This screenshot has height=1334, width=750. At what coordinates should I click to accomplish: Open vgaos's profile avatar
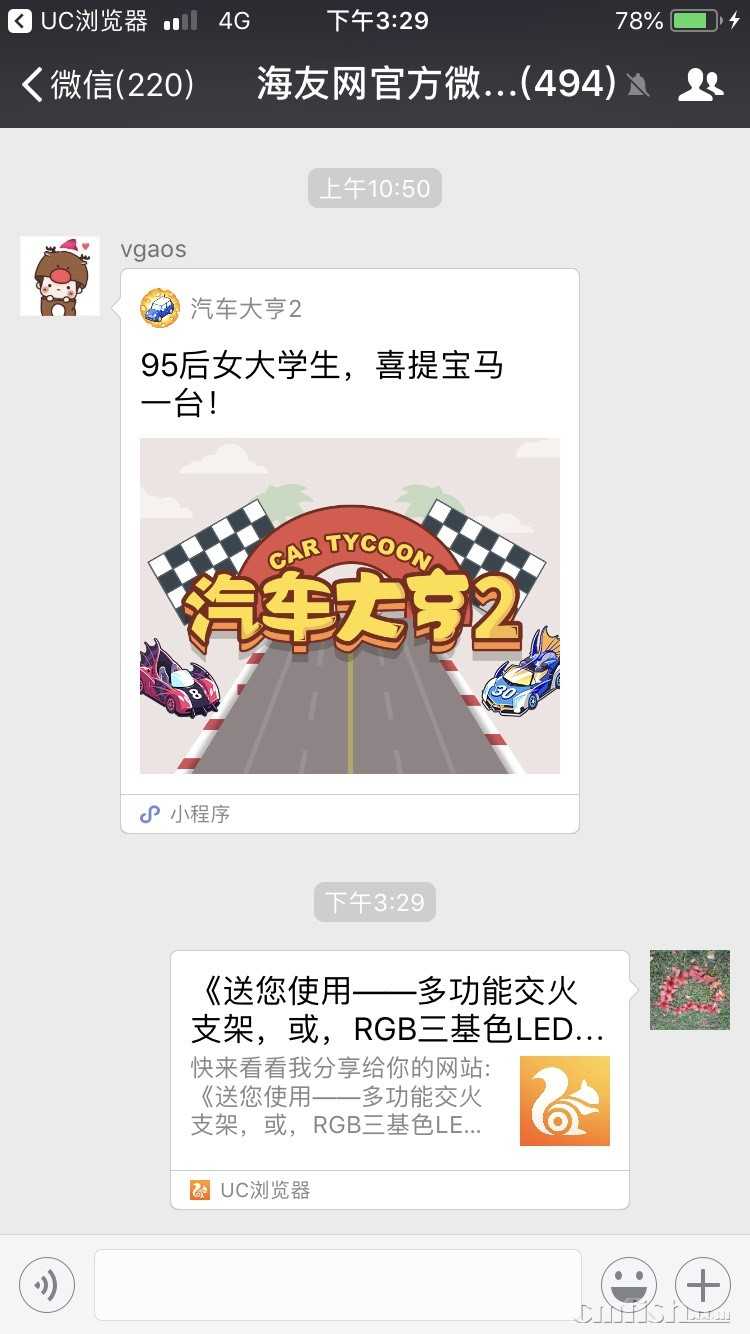60,277
